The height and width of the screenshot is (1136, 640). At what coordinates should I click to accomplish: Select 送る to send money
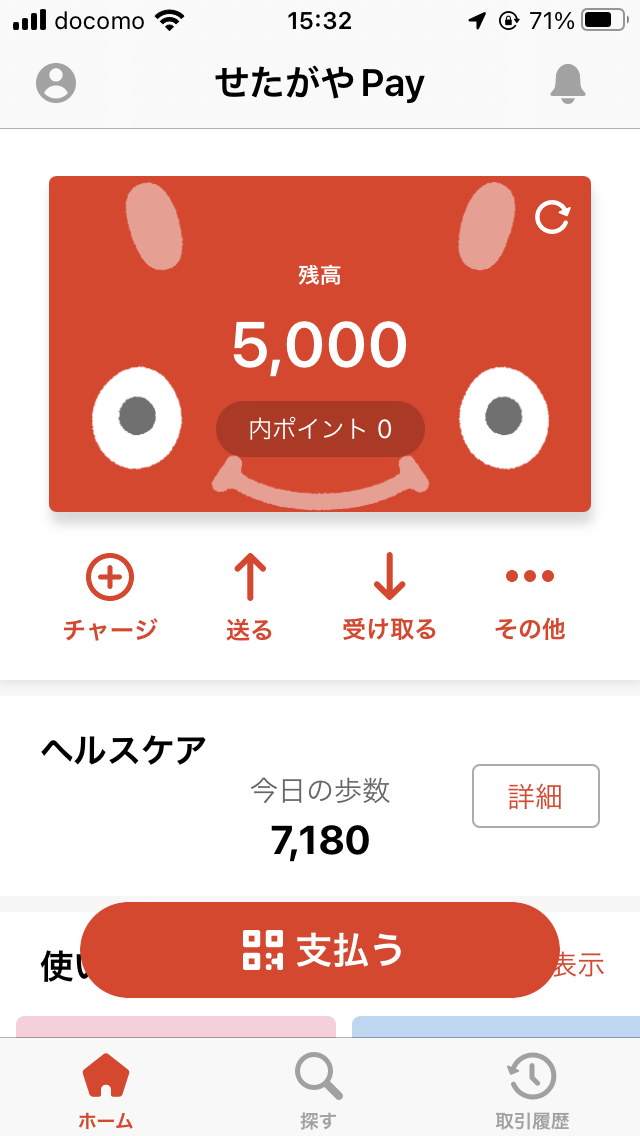249,597
